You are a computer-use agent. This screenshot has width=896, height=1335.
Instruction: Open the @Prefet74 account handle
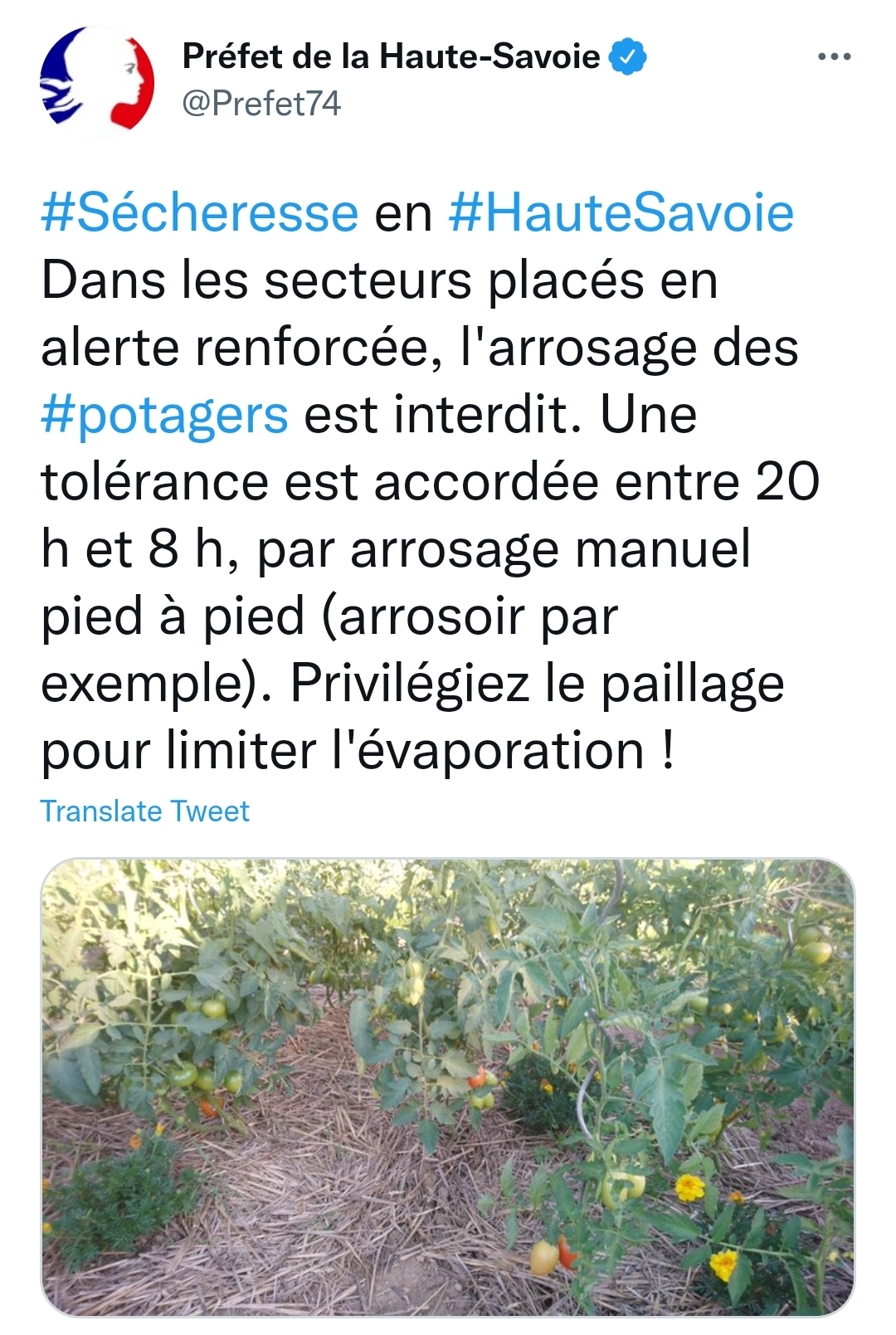point(261,104)
